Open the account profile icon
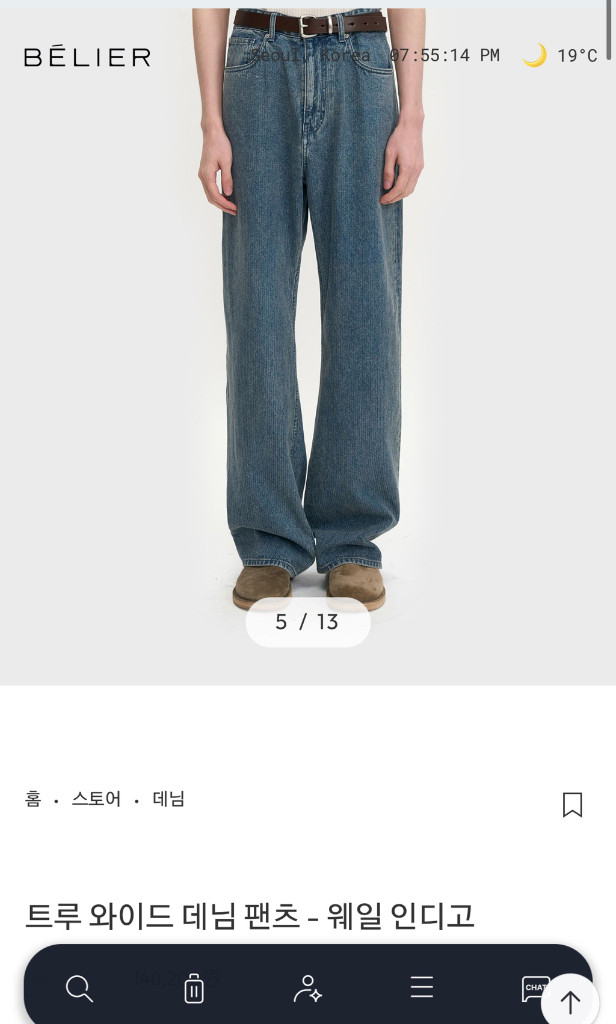 (x=307, y=989)
